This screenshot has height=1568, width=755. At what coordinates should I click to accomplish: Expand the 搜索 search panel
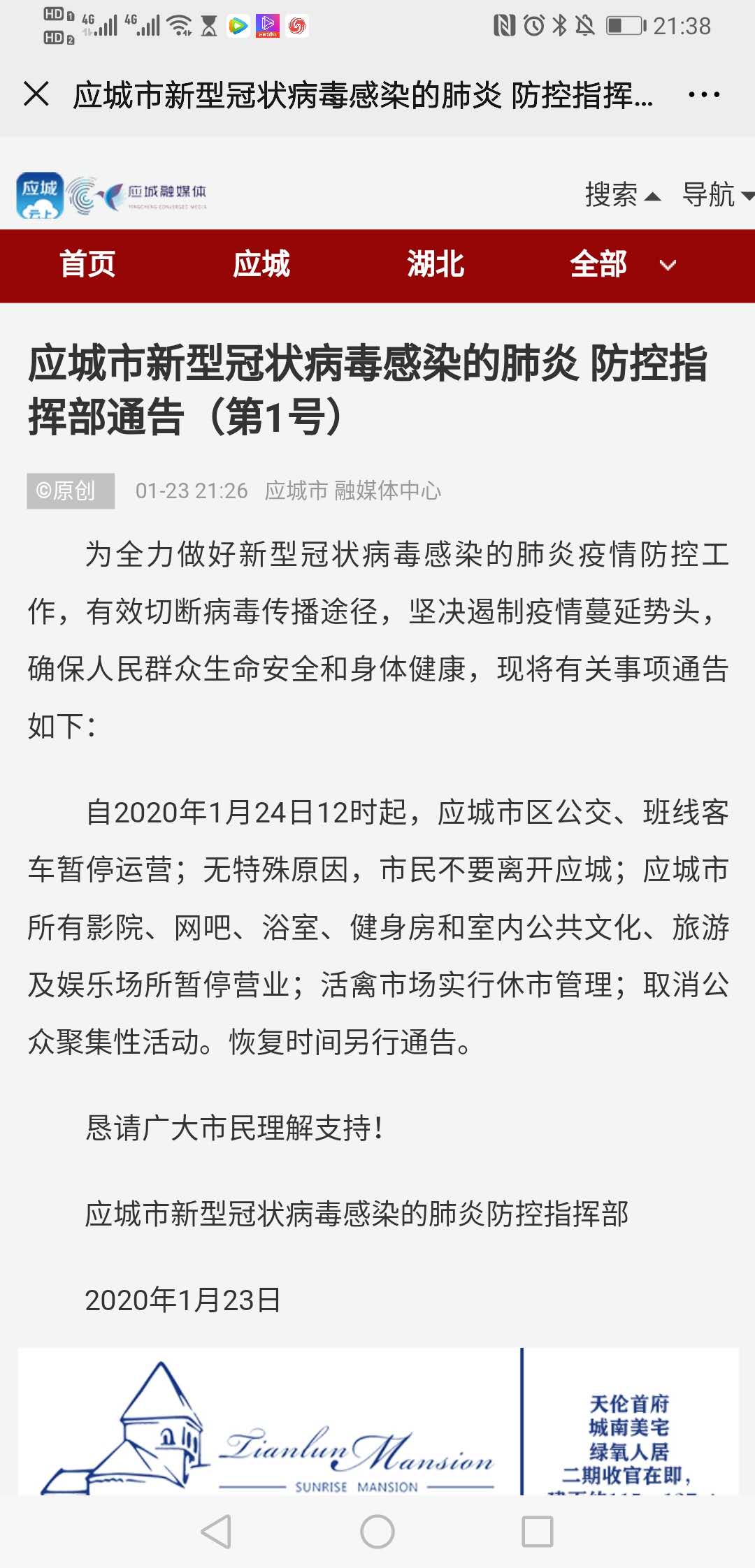pos(622,195)
